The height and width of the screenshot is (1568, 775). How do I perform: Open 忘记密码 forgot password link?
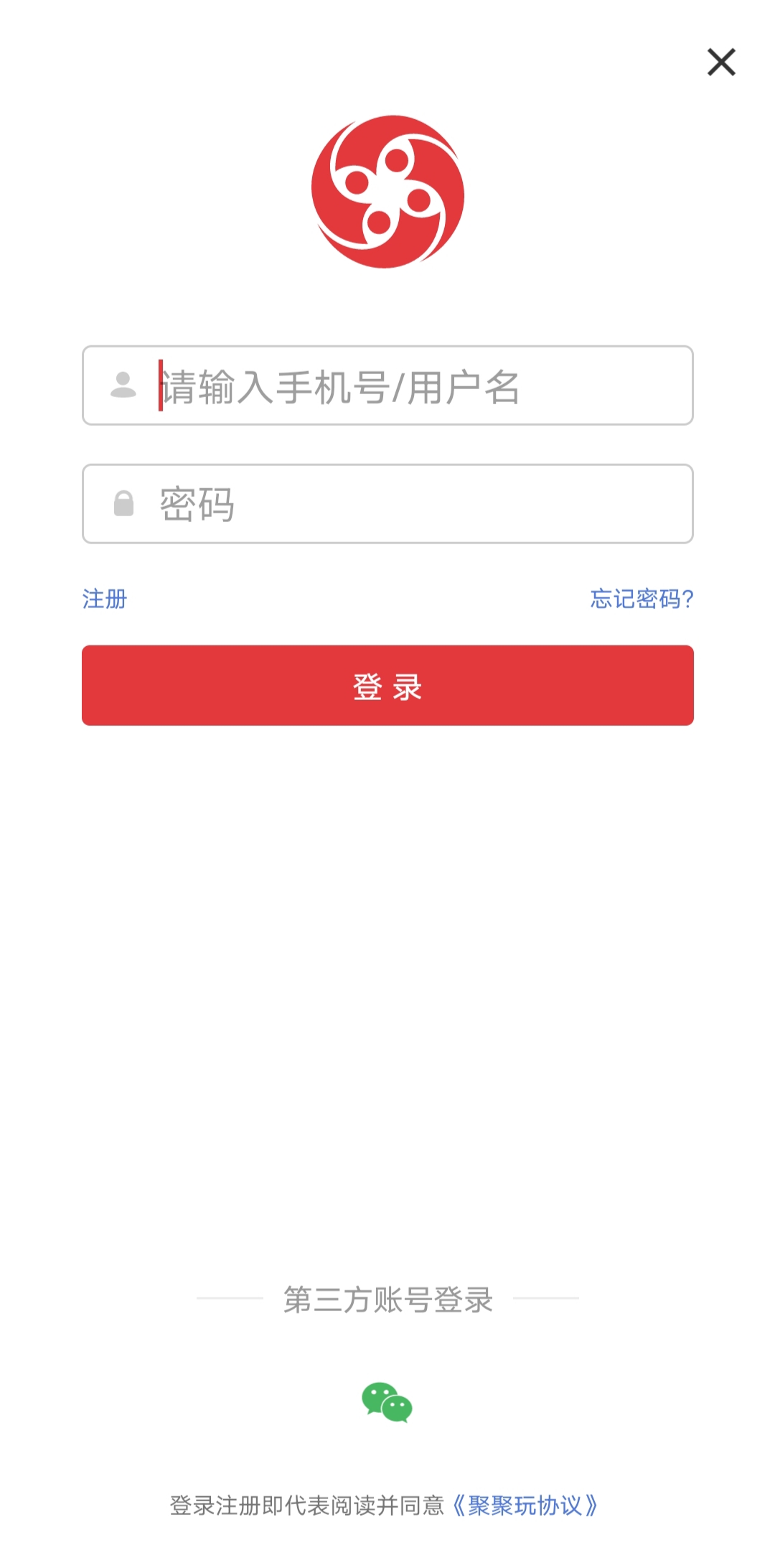coord(642,599)
